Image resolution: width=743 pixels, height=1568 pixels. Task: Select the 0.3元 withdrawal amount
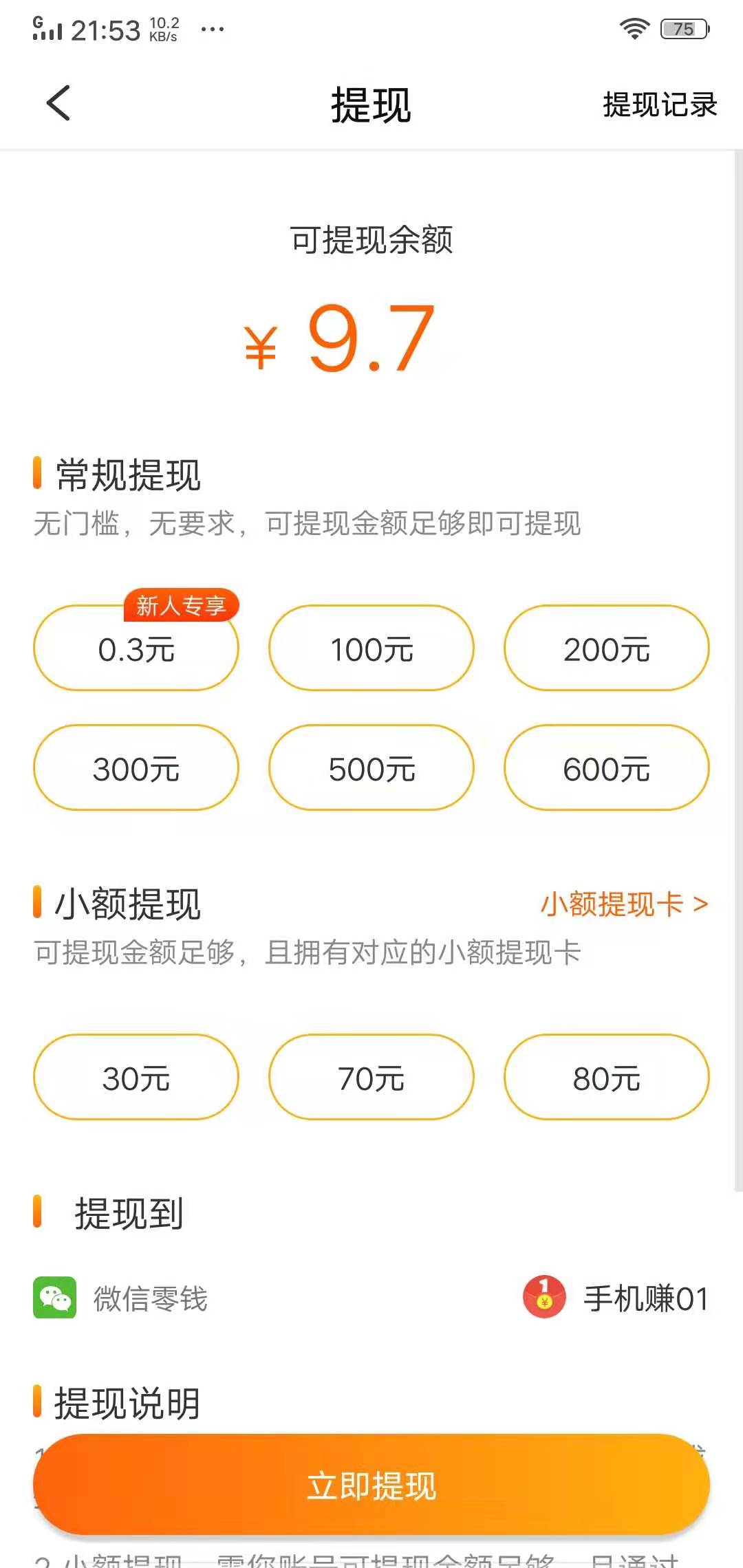[136, 647]
